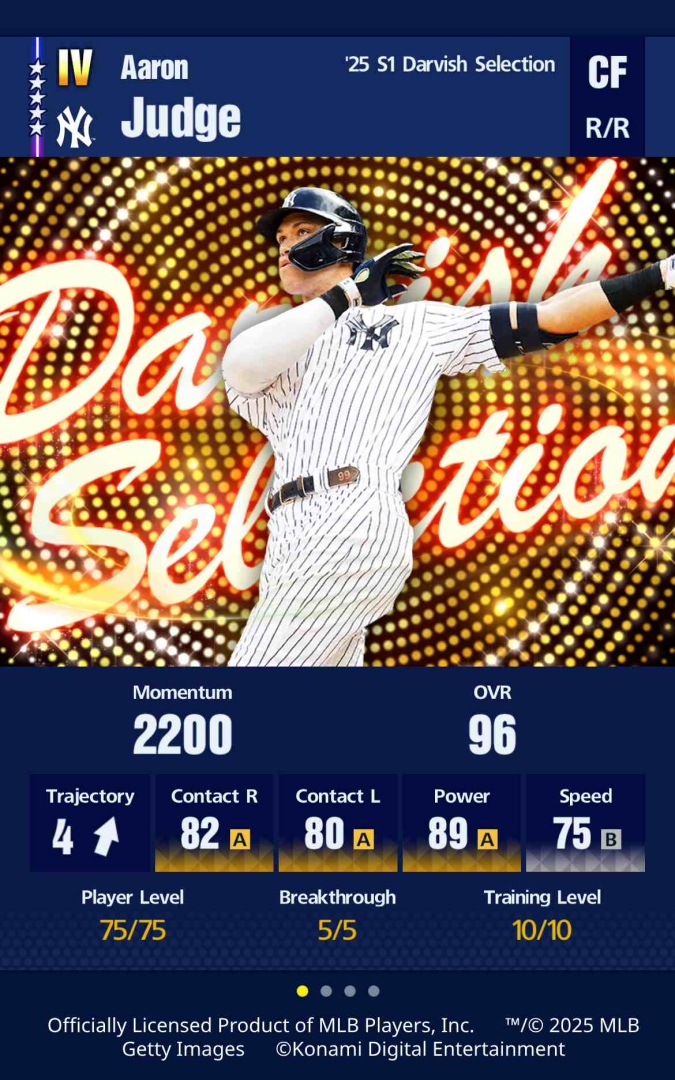Image resolution: width=675 pixels, height=1080 pixels.
Task: Jump to the second page indicator dot
Action: (326, 991)
